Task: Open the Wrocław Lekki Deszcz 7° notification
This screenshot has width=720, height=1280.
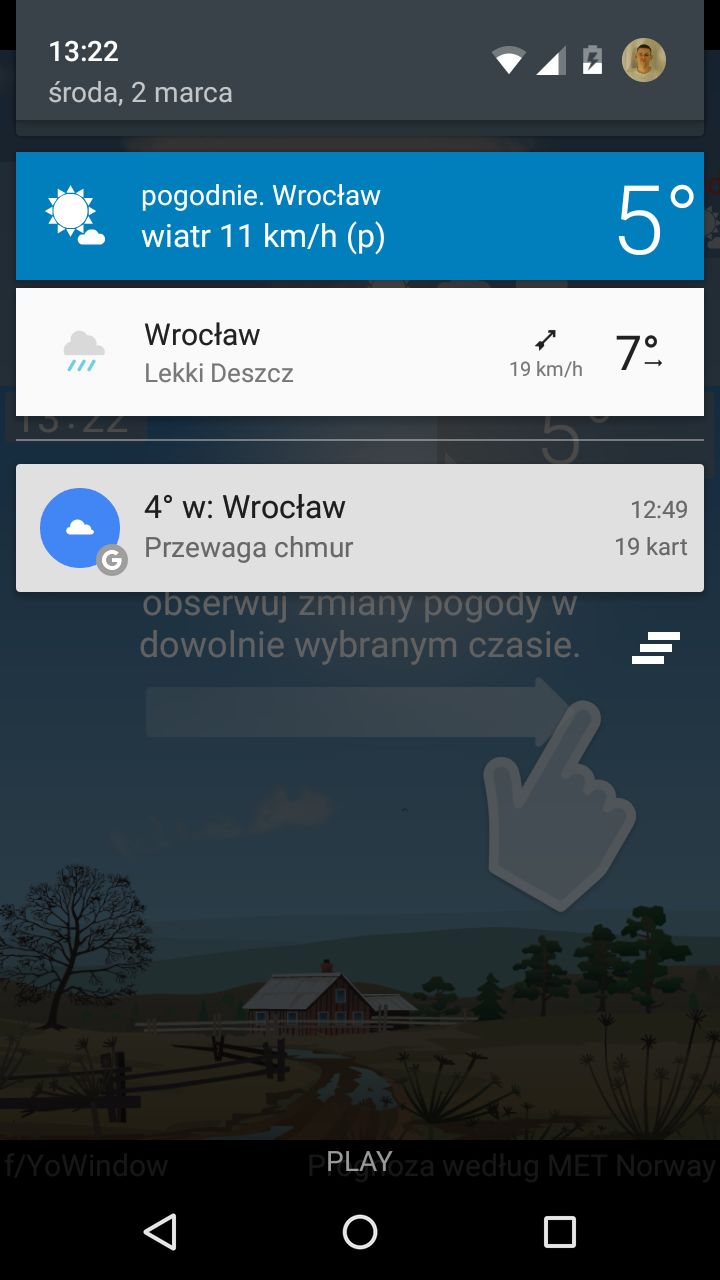Action: tap(360, 352)
